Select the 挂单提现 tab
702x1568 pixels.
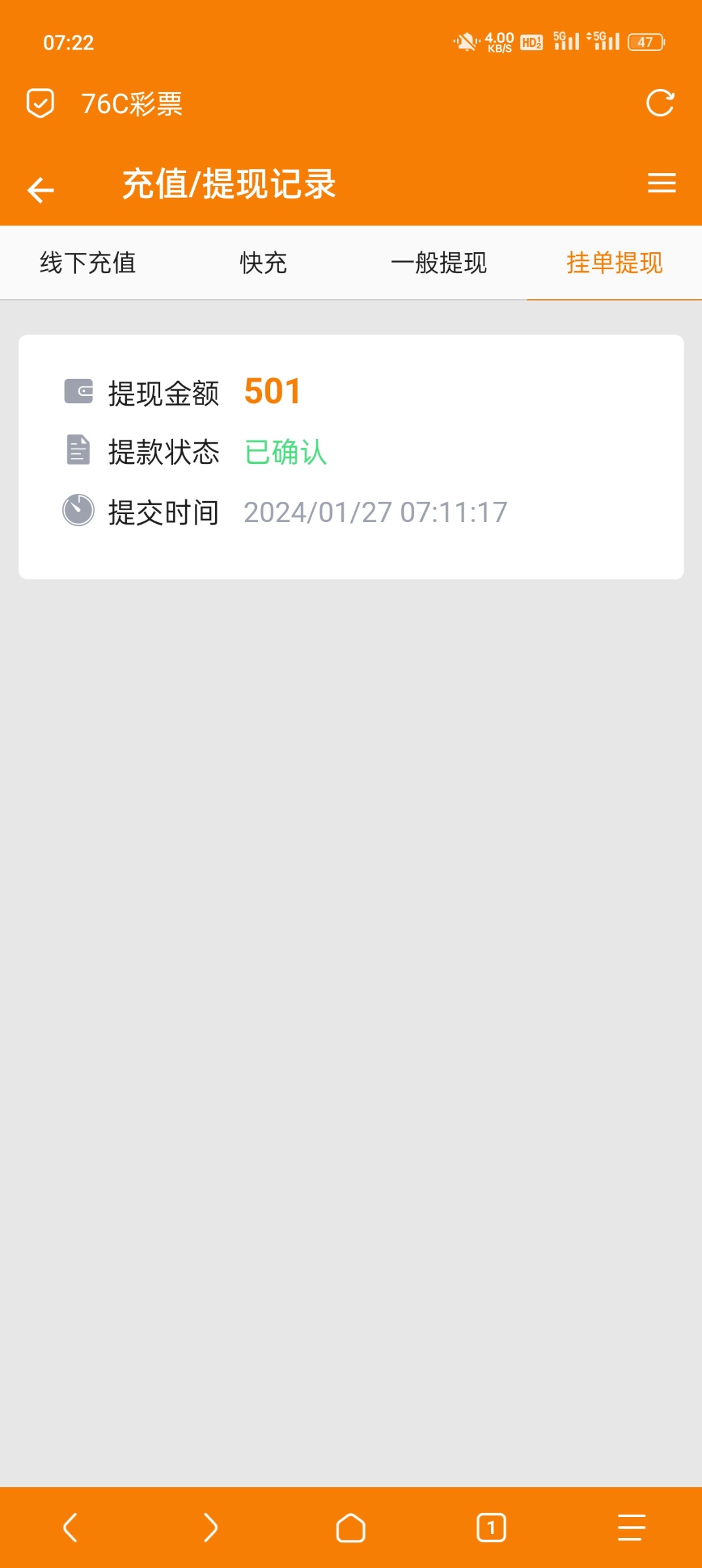[x=614, y=263]
